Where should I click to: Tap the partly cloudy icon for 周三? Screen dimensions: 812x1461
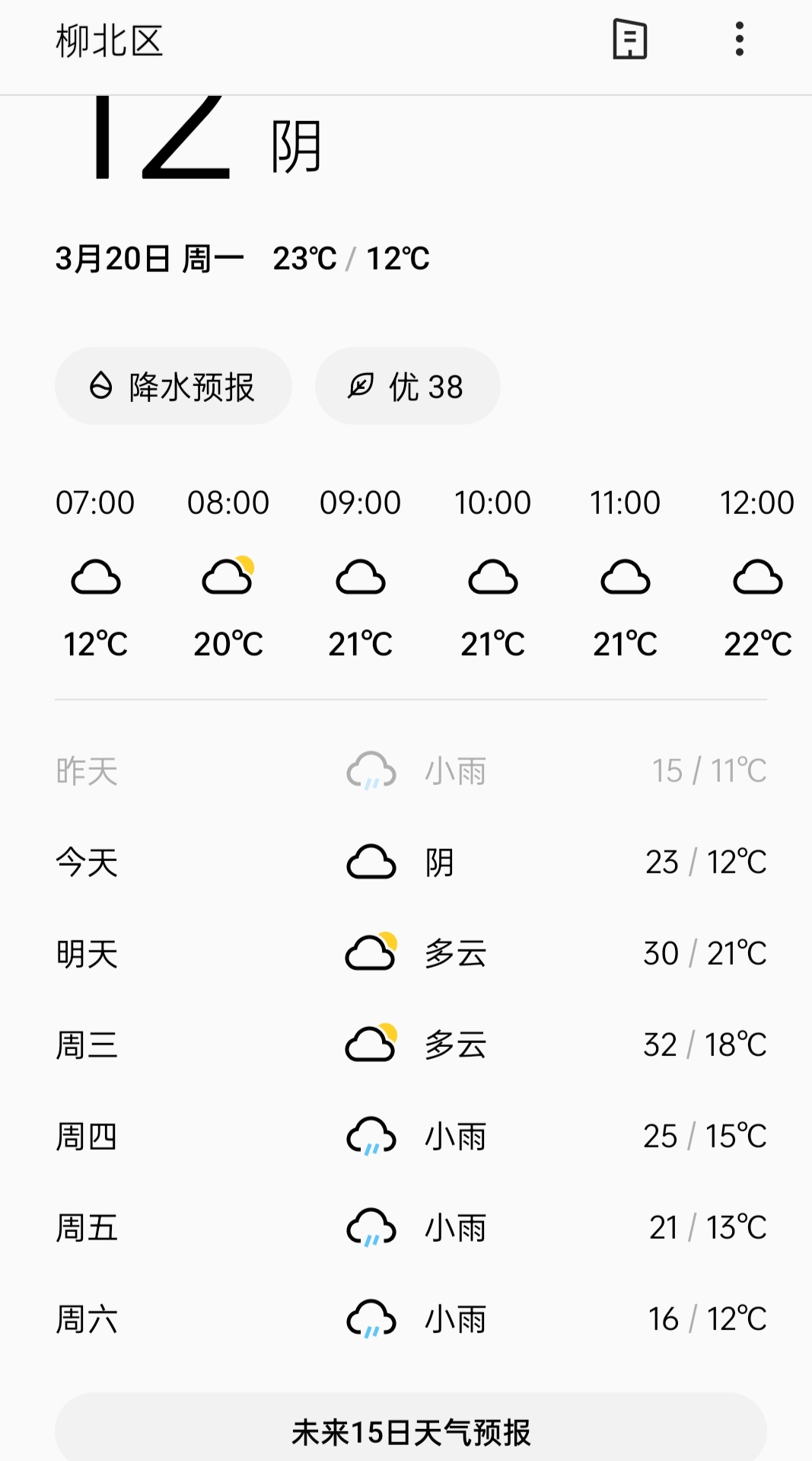(371, 1044)
